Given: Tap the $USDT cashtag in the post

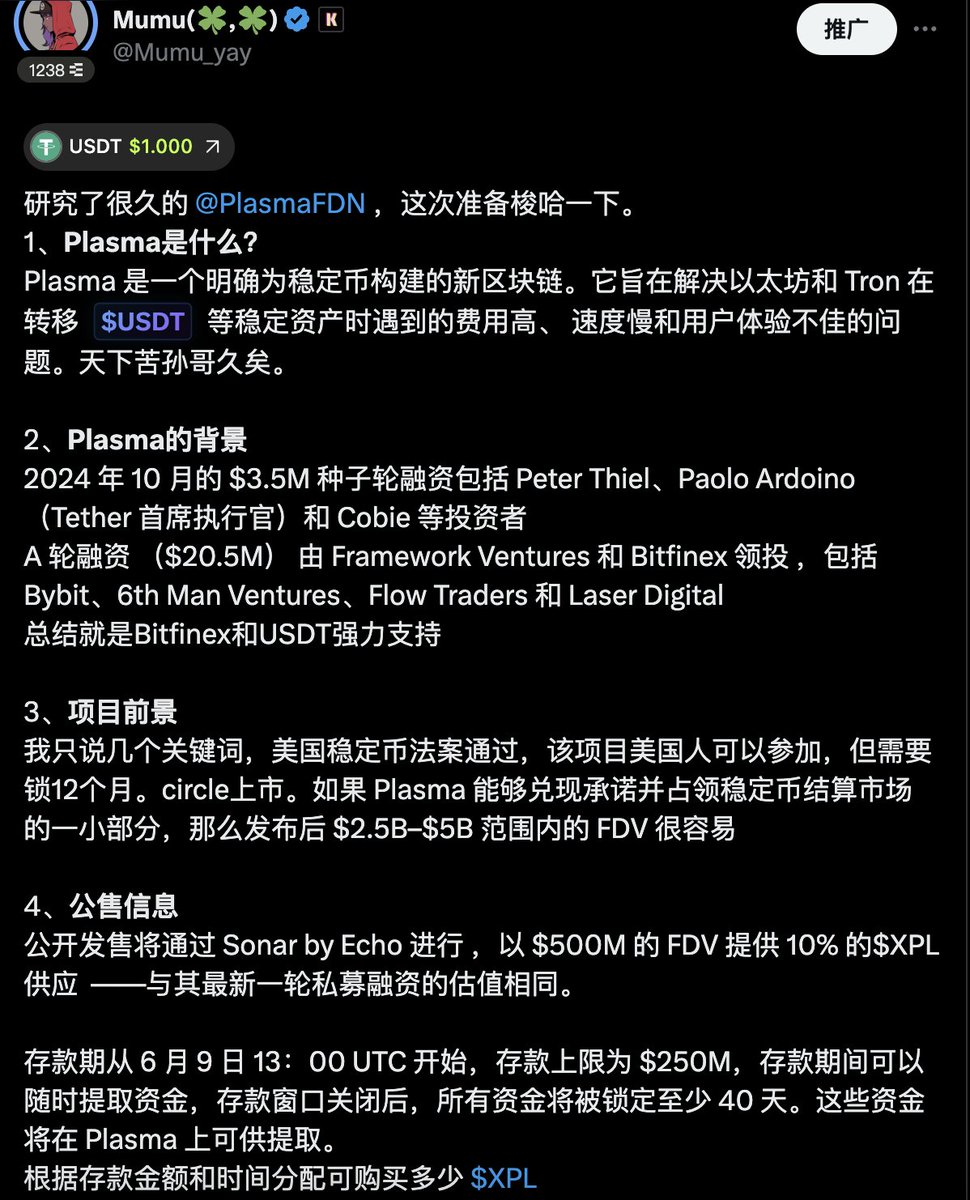Looking at the screenshot, I should [143, 322].
